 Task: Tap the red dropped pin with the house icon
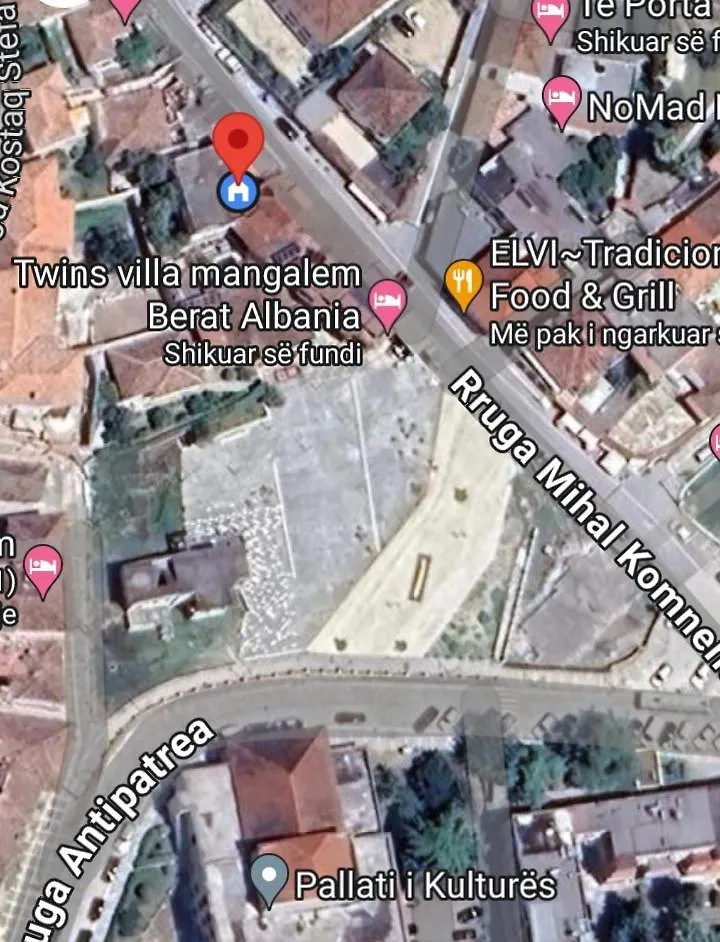click(x=239, y=150)
